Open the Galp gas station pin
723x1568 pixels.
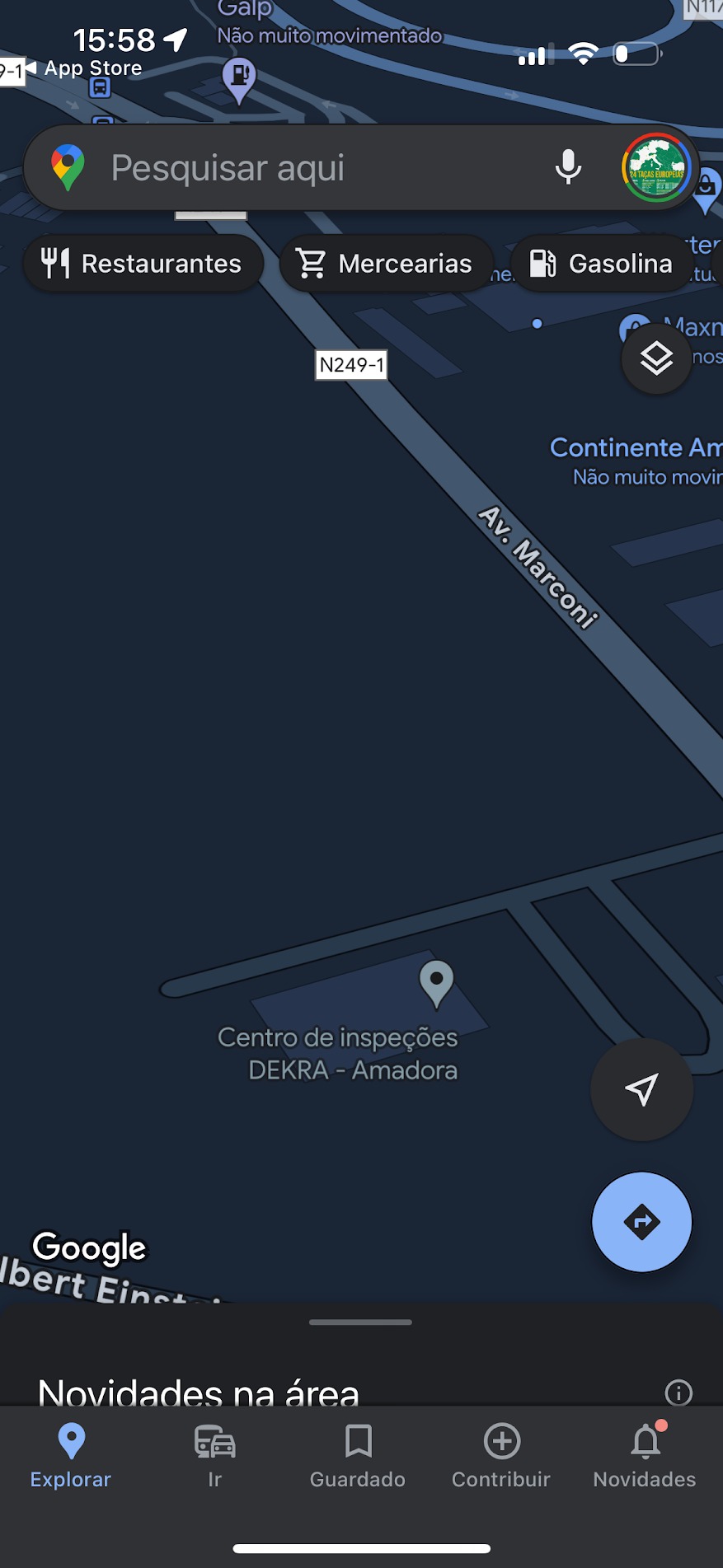240,78
